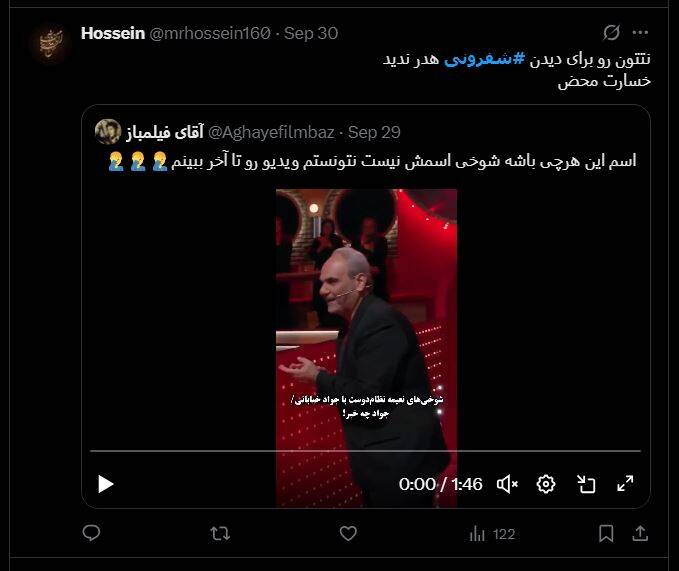The image size is (679, 571).
Task: Seek on the video progress bar
Action: (365, 452)
